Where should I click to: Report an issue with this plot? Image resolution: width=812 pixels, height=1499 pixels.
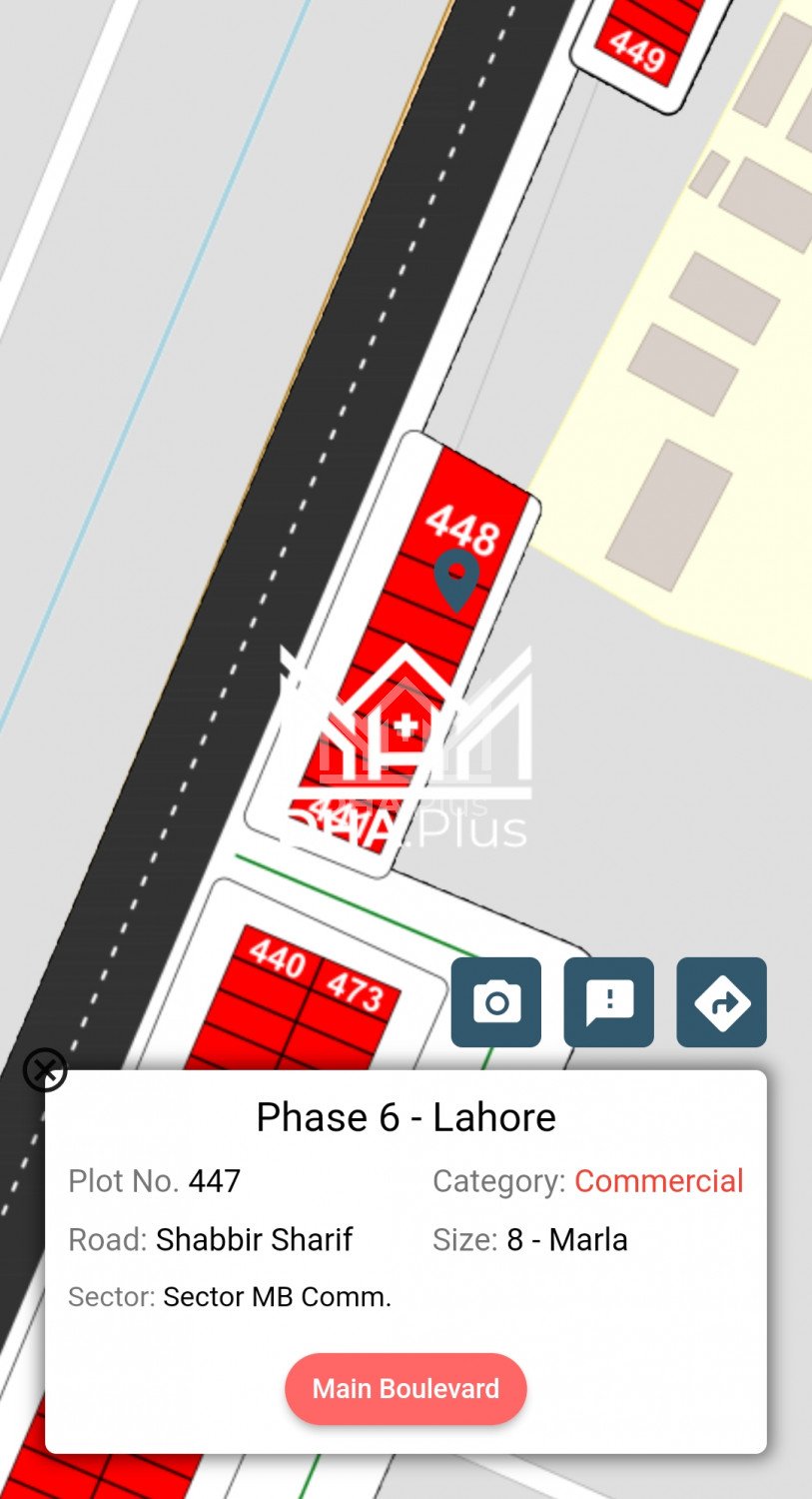pyautogui.click(x=608, y=1002)
